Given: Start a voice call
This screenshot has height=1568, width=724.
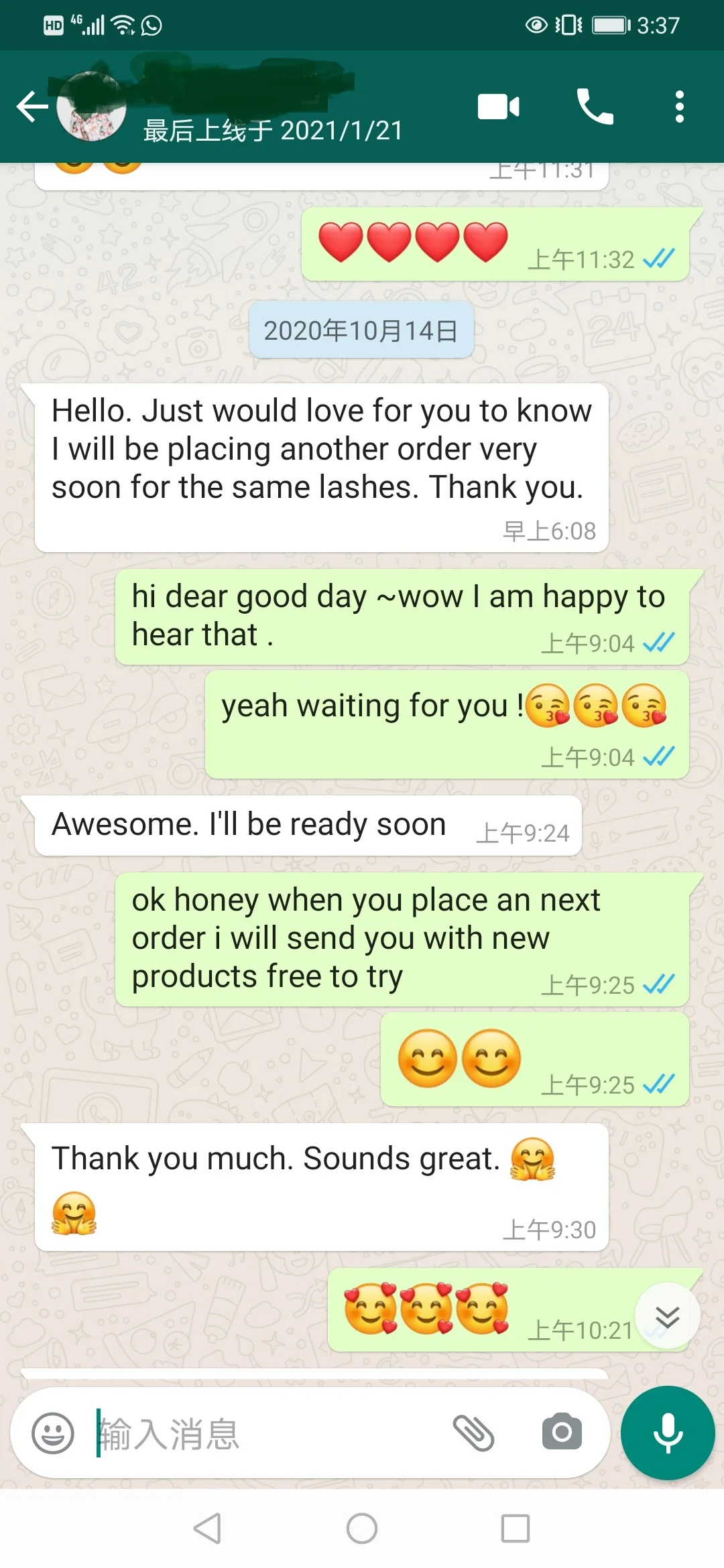Looking at the screenshot, I should coord(595,107).
